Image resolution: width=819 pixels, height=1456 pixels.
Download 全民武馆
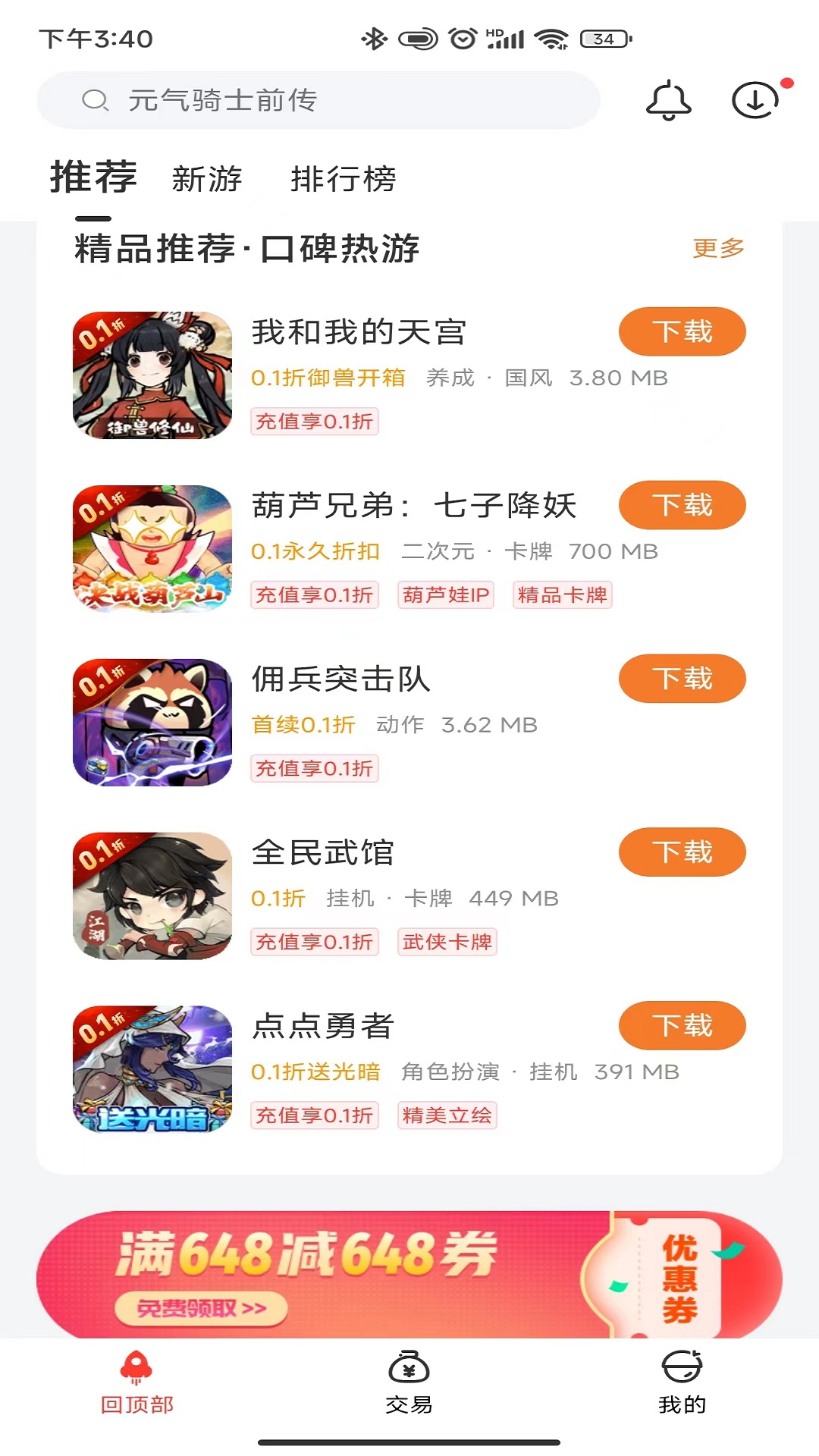click(x=682, y=852)
